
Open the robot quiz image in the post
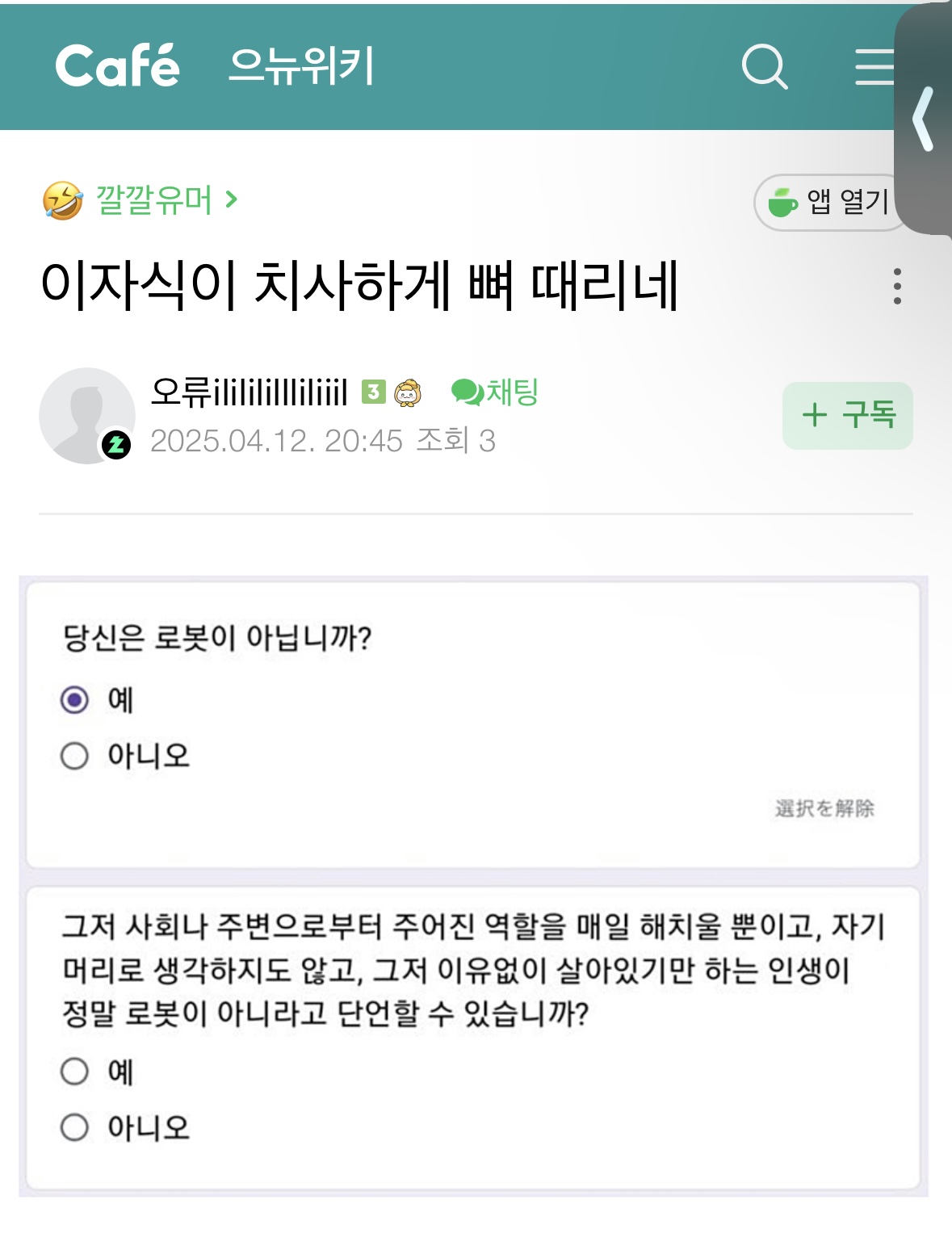pos(473,885)
